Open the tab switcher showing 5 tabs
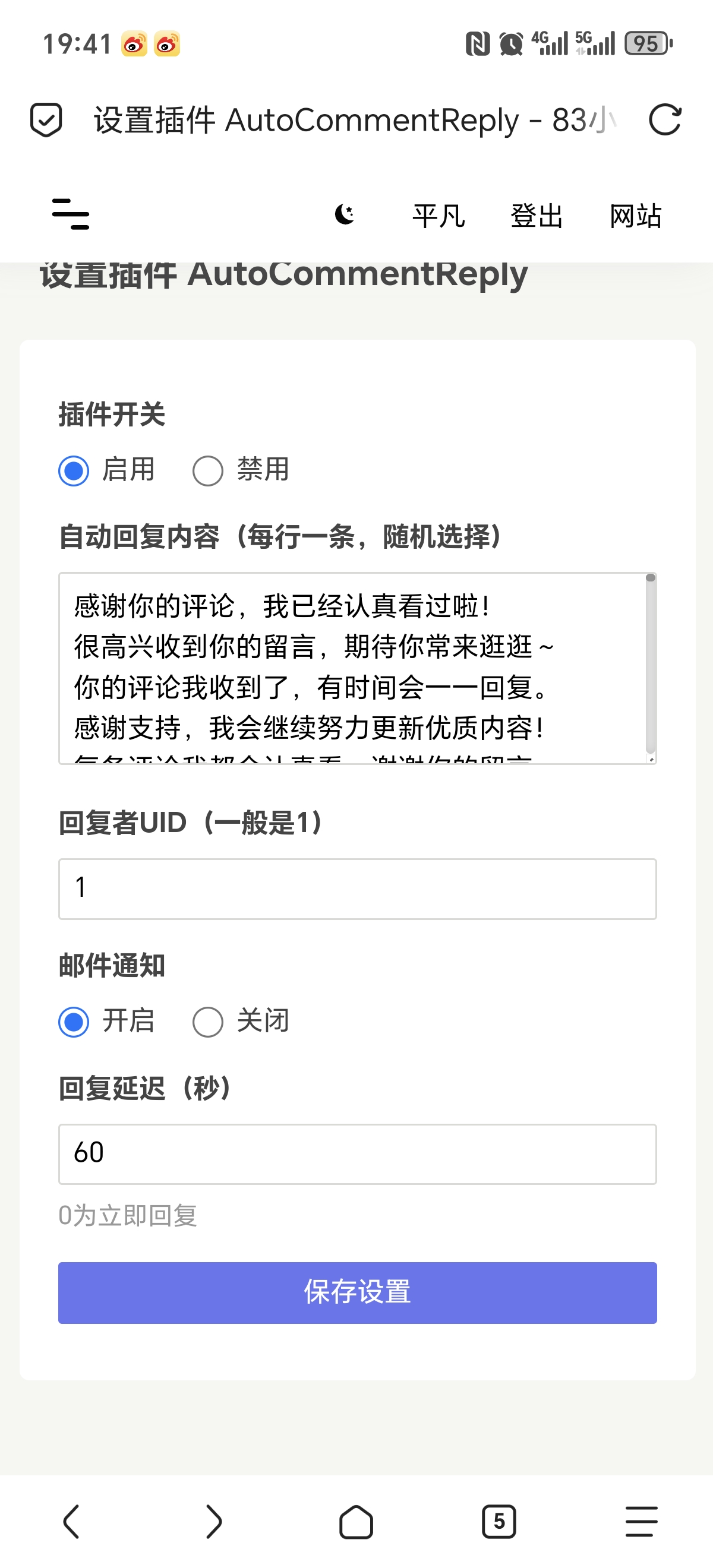 tap(499, 1522)
